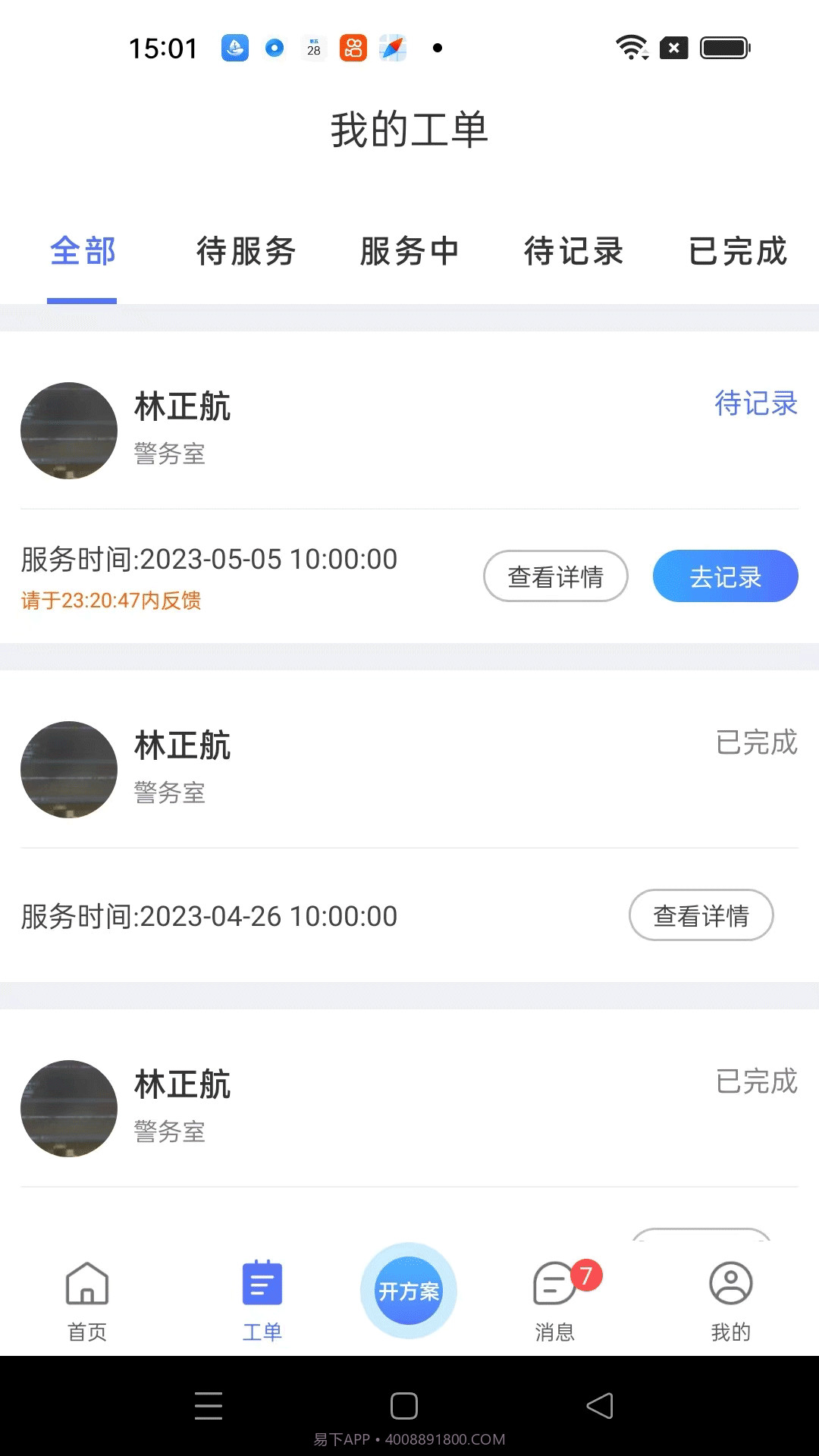This screenshot has width=819, height=1456.
Task: Tap the Wi-Fi icon in status bar
Action: [630, 45]
